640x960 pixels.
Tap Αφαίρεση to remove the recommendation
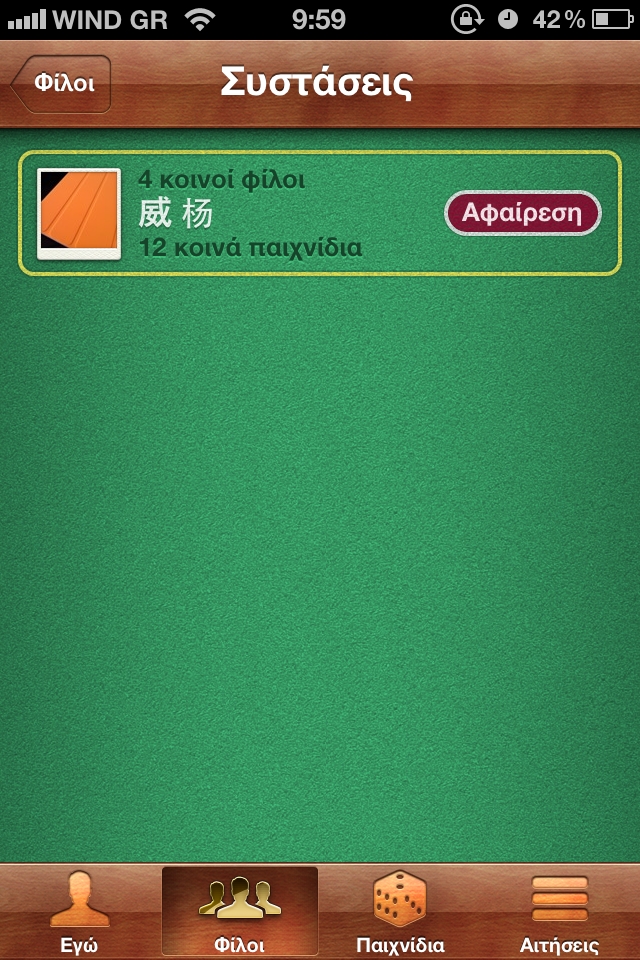522,214
